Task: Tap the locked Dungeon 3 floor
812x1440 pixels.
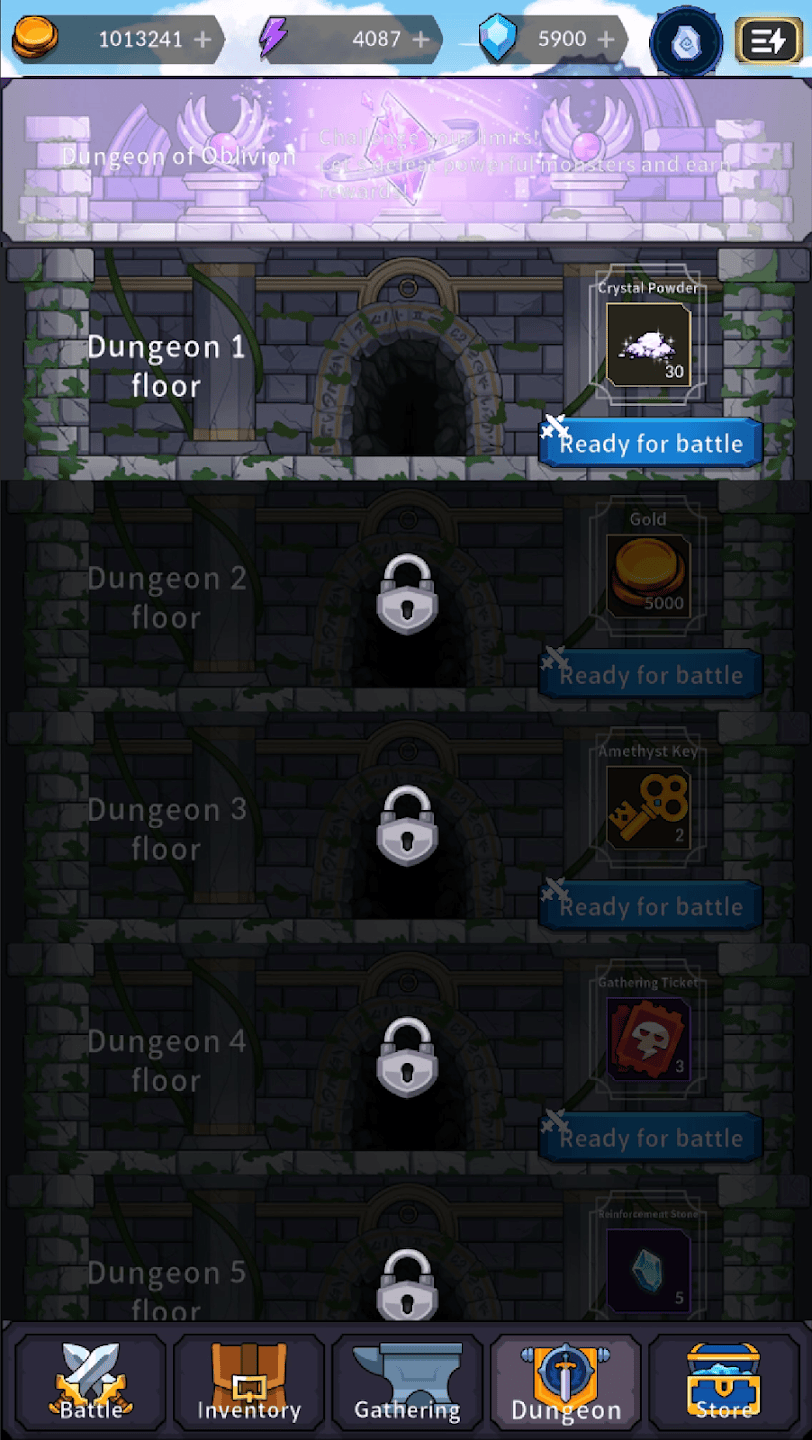Action: point(407,826)
